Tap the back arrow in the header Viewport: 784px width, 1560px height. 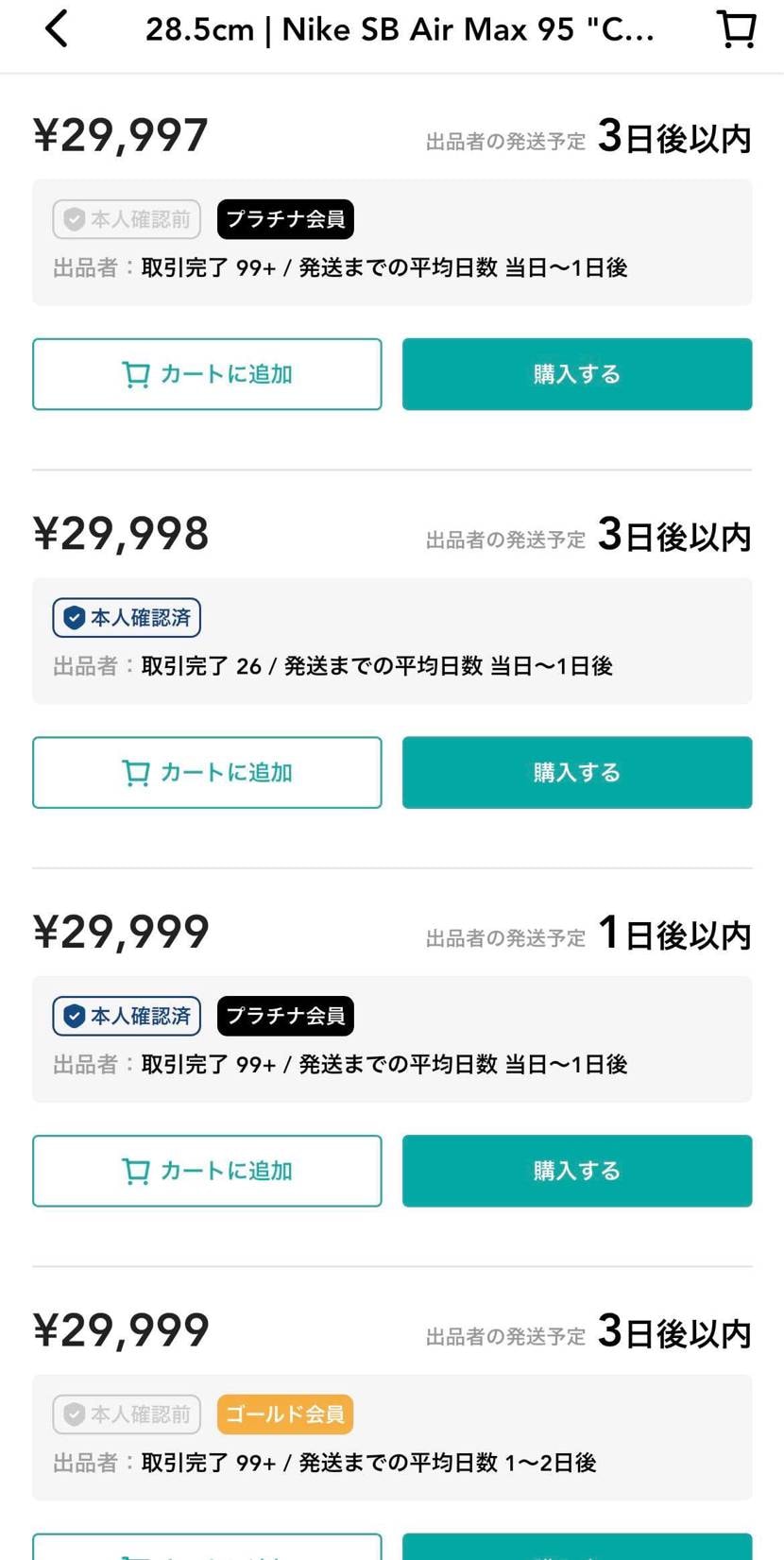[57, 28]
